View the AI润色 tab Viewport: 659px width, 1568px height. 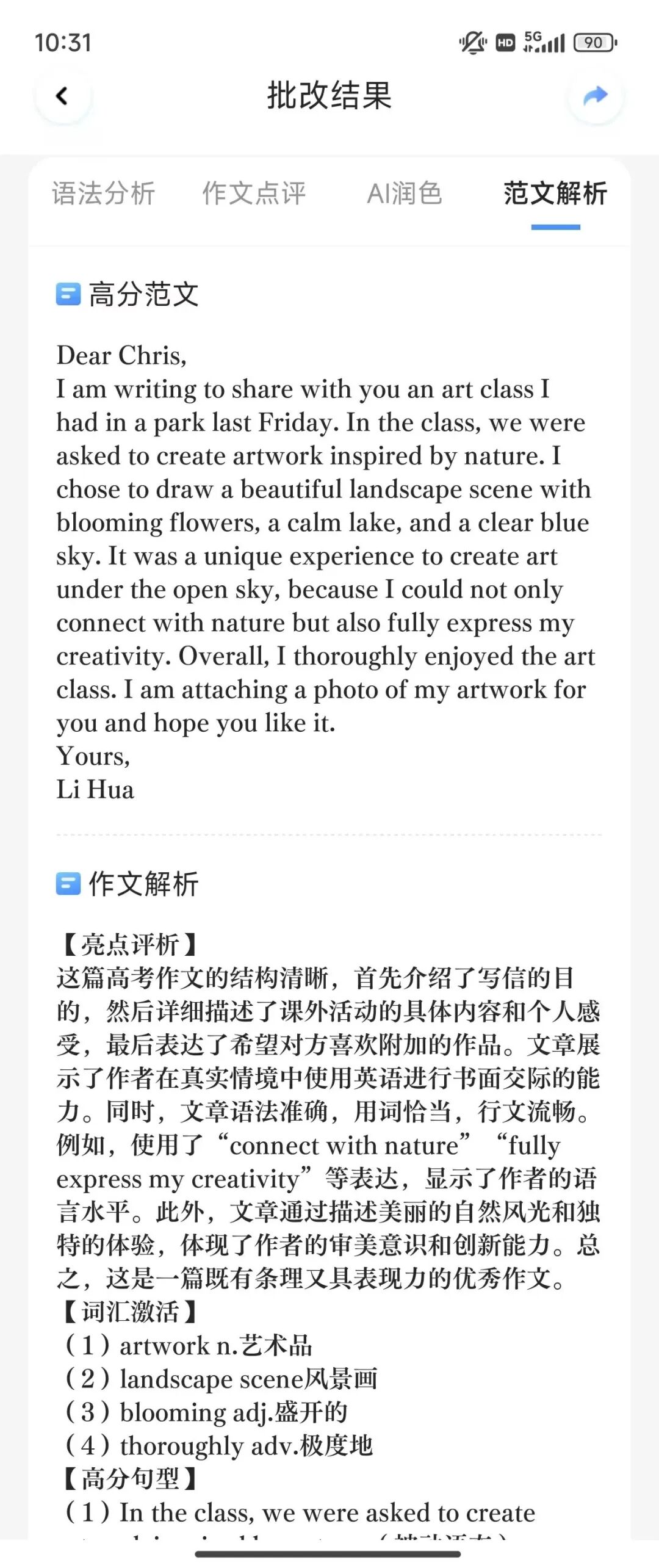(x=404, y=193)
